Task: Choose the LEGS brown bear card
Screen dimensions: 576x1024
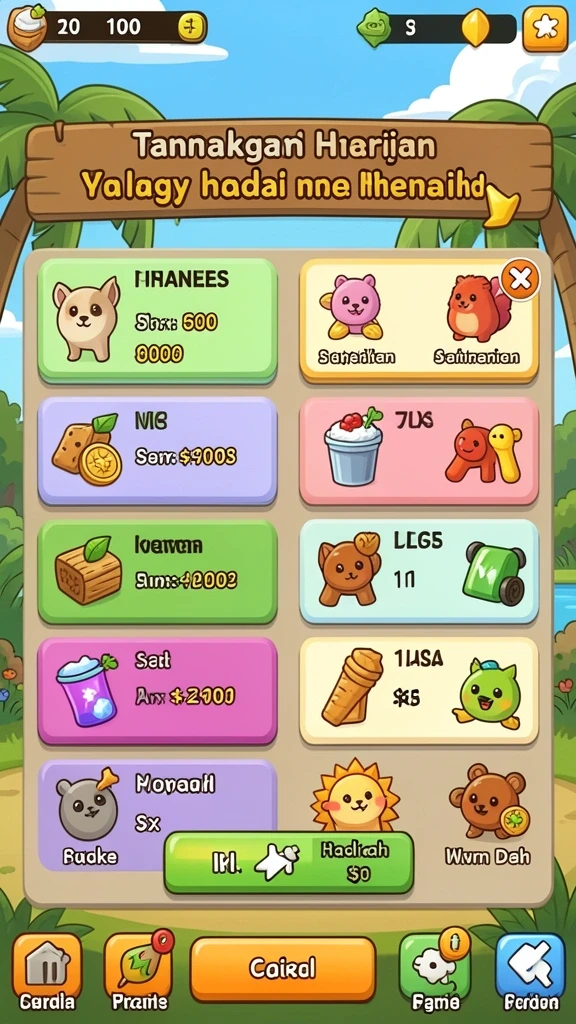Action: coord(419,571)
